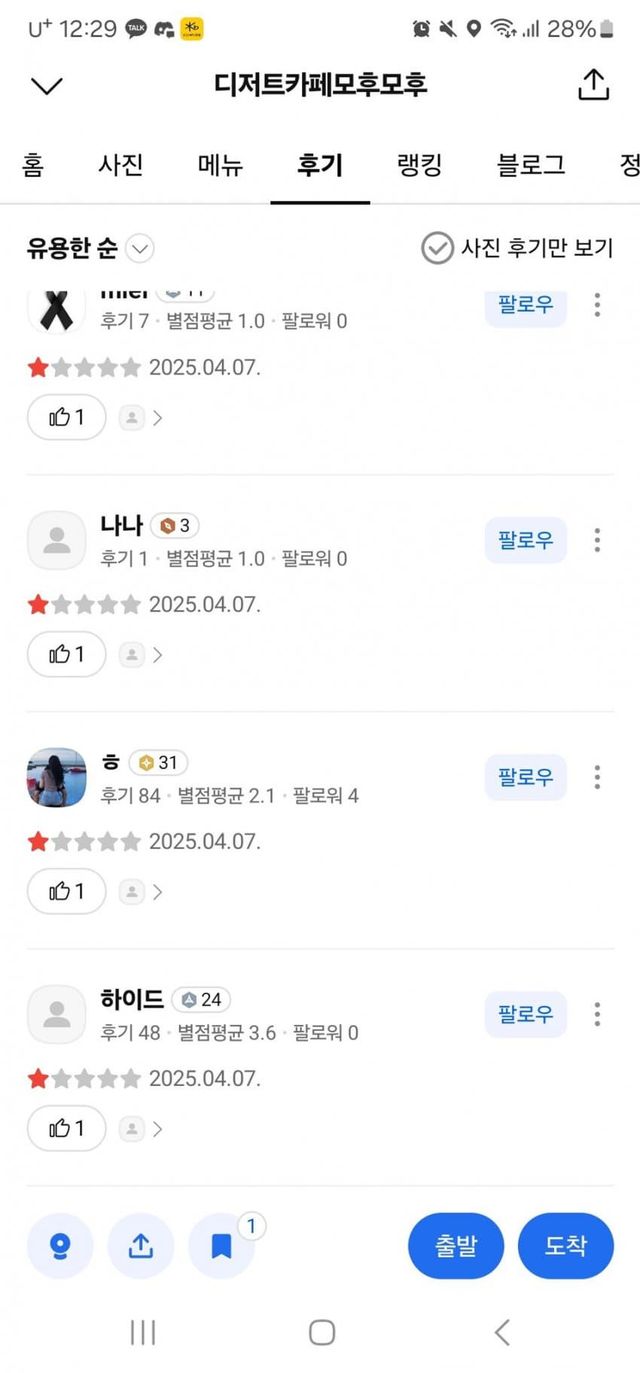Tap 출발 to set as departure
The image size is (640, 1373).
[456, 1246]
